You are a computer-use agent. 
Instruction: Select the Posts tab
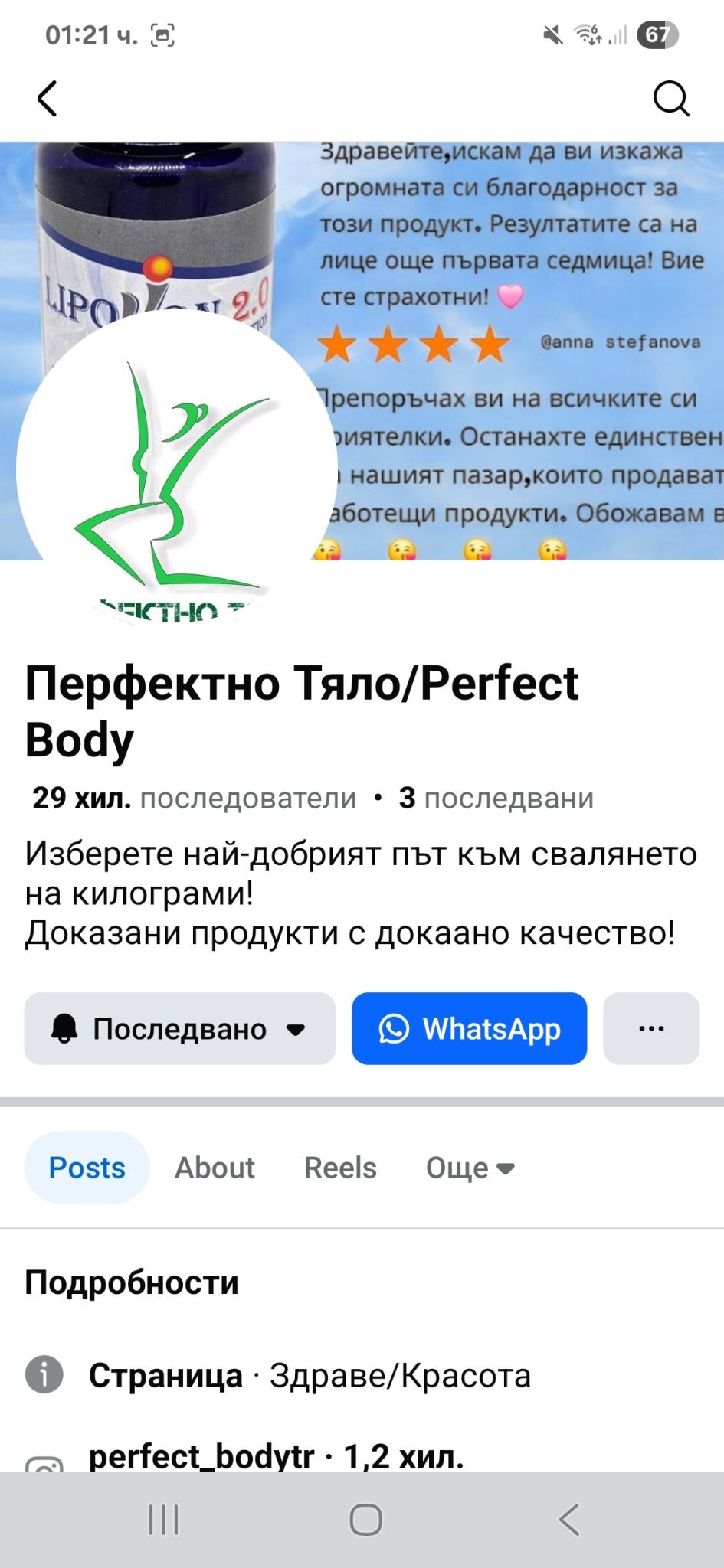point(87,1168)
